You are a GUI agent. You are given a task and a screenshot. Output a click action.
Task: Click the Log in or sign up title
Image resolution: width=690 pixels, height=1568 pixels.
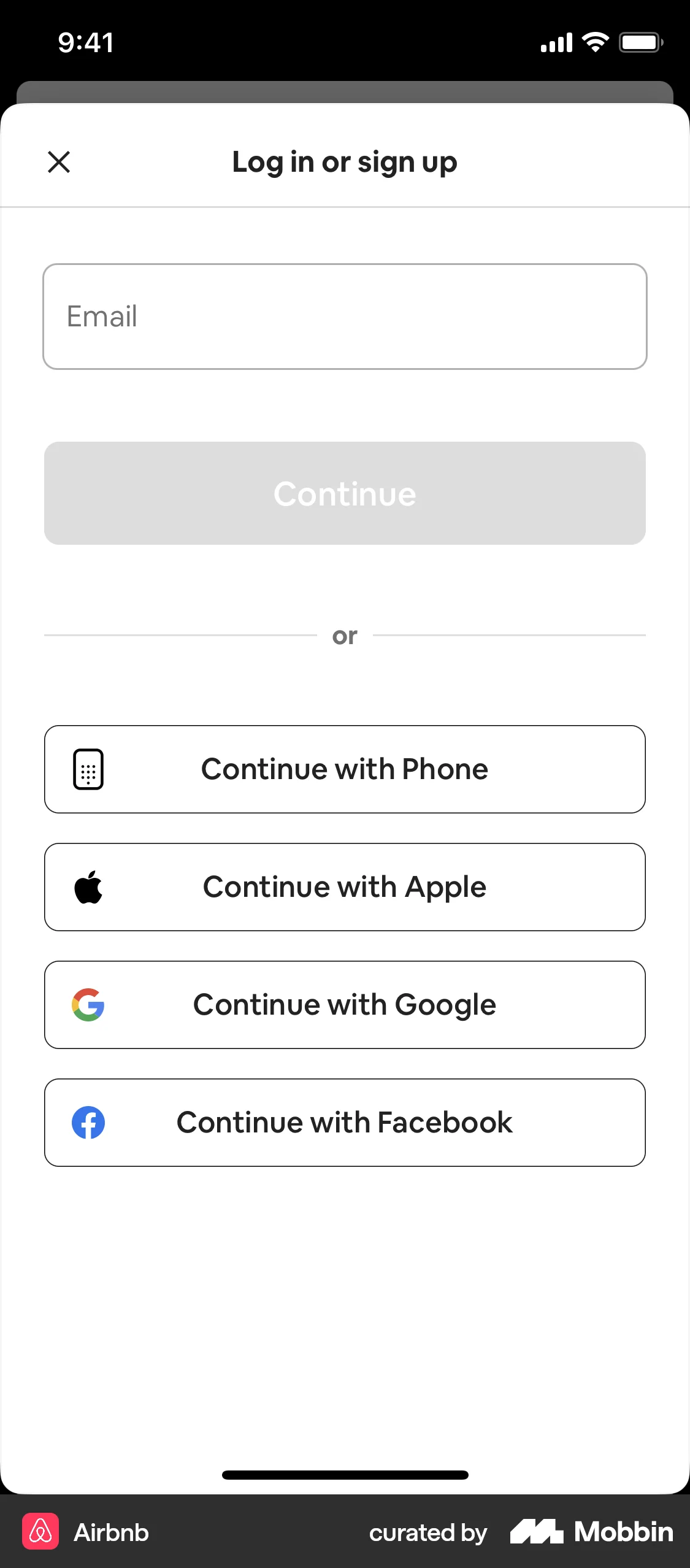pyautogui.click(x=345, y=162)
